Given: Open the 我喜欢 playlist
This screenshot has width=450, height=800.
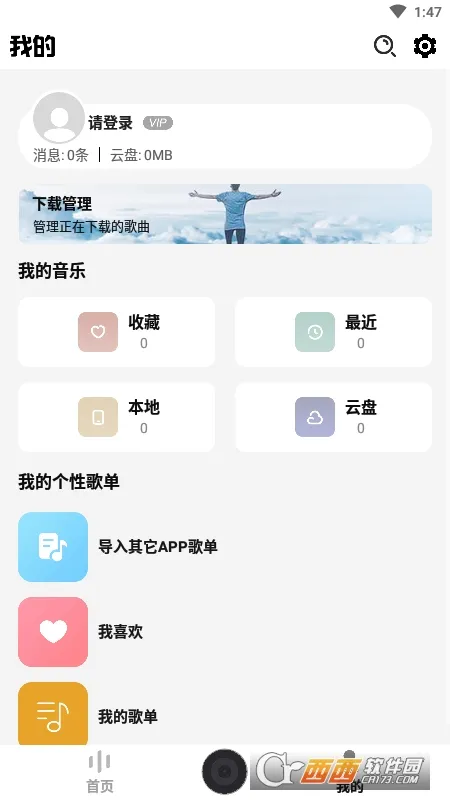Looking at the screenshot, I should coord(120,632).
